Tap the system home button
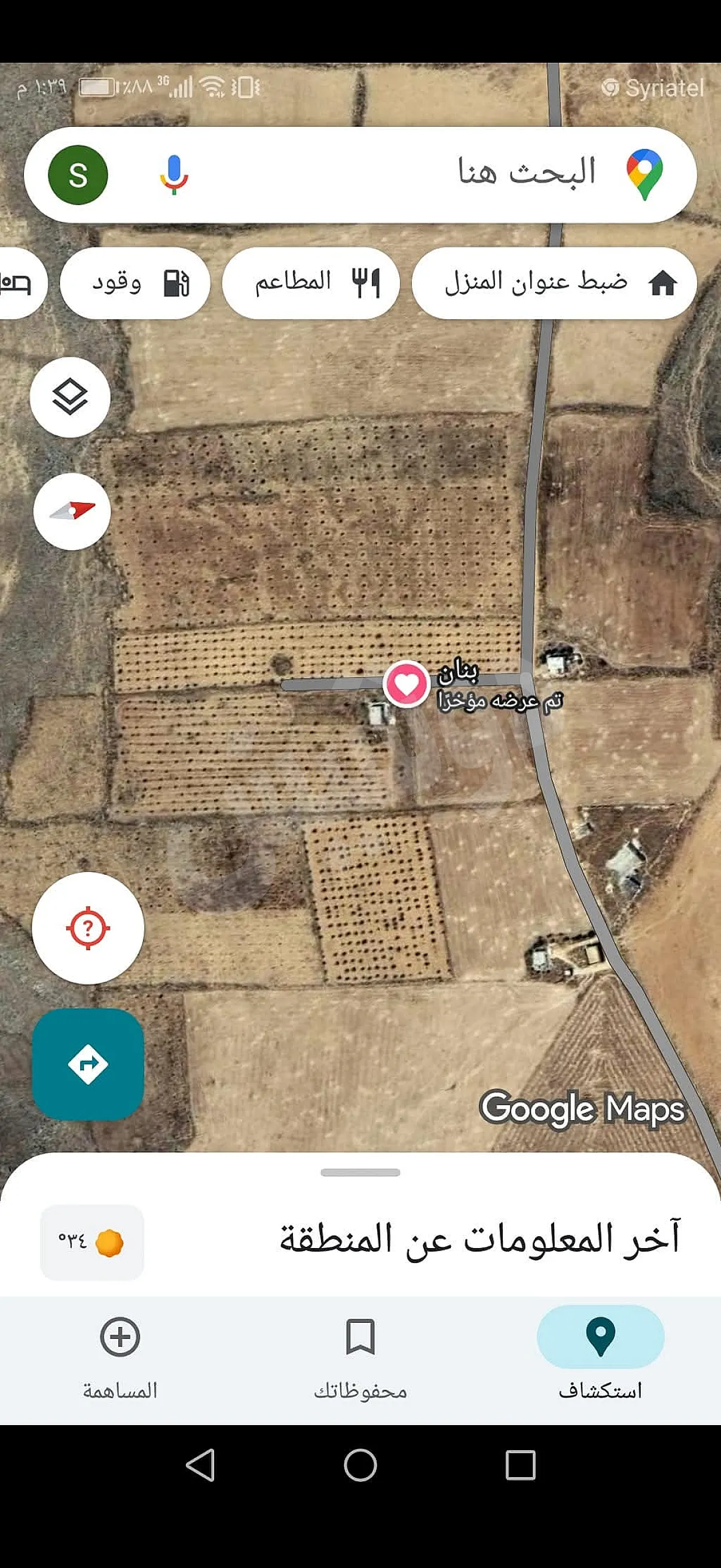The height and width of the screenshot is (1568, 721). pos(360,1465)
